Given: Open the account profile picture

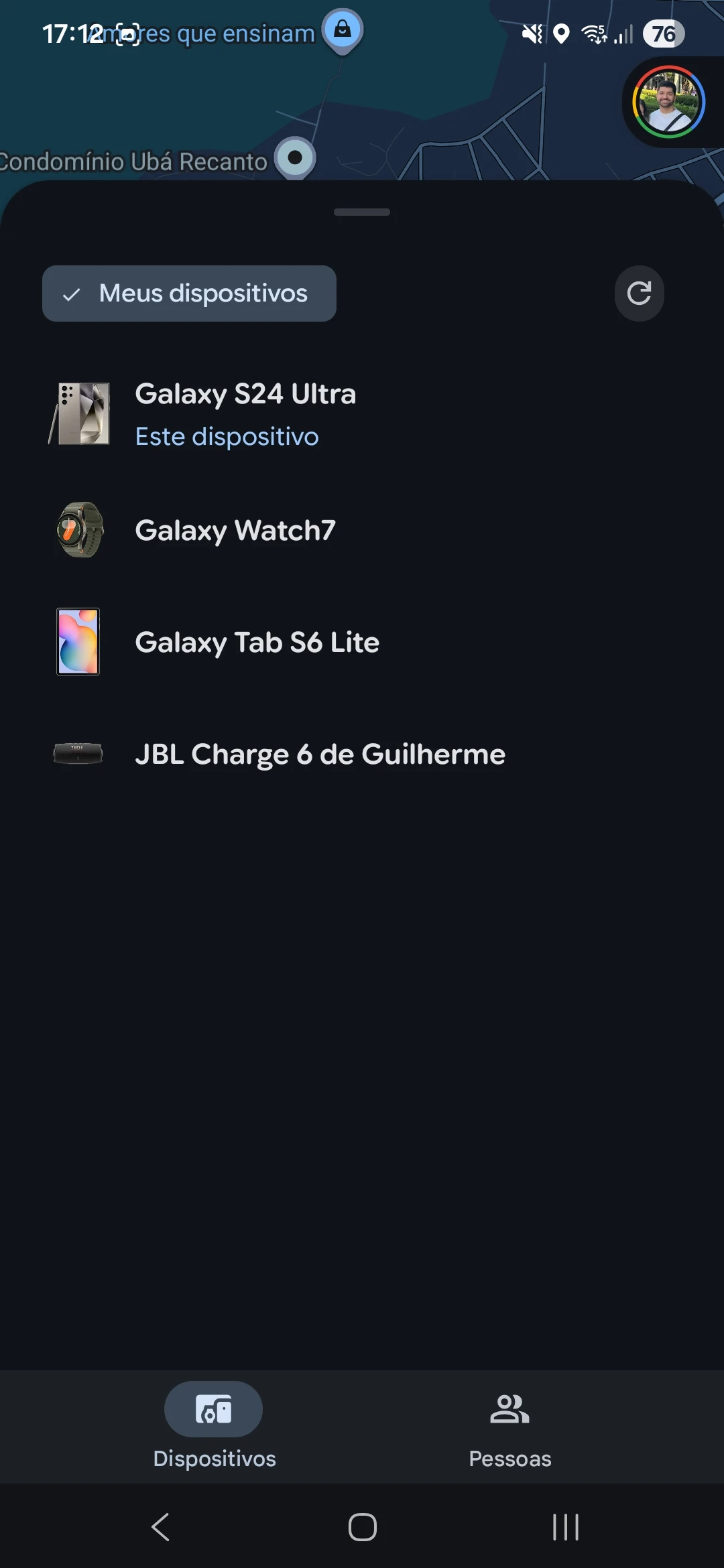Looking at the screenshot, I should [668, 102].
